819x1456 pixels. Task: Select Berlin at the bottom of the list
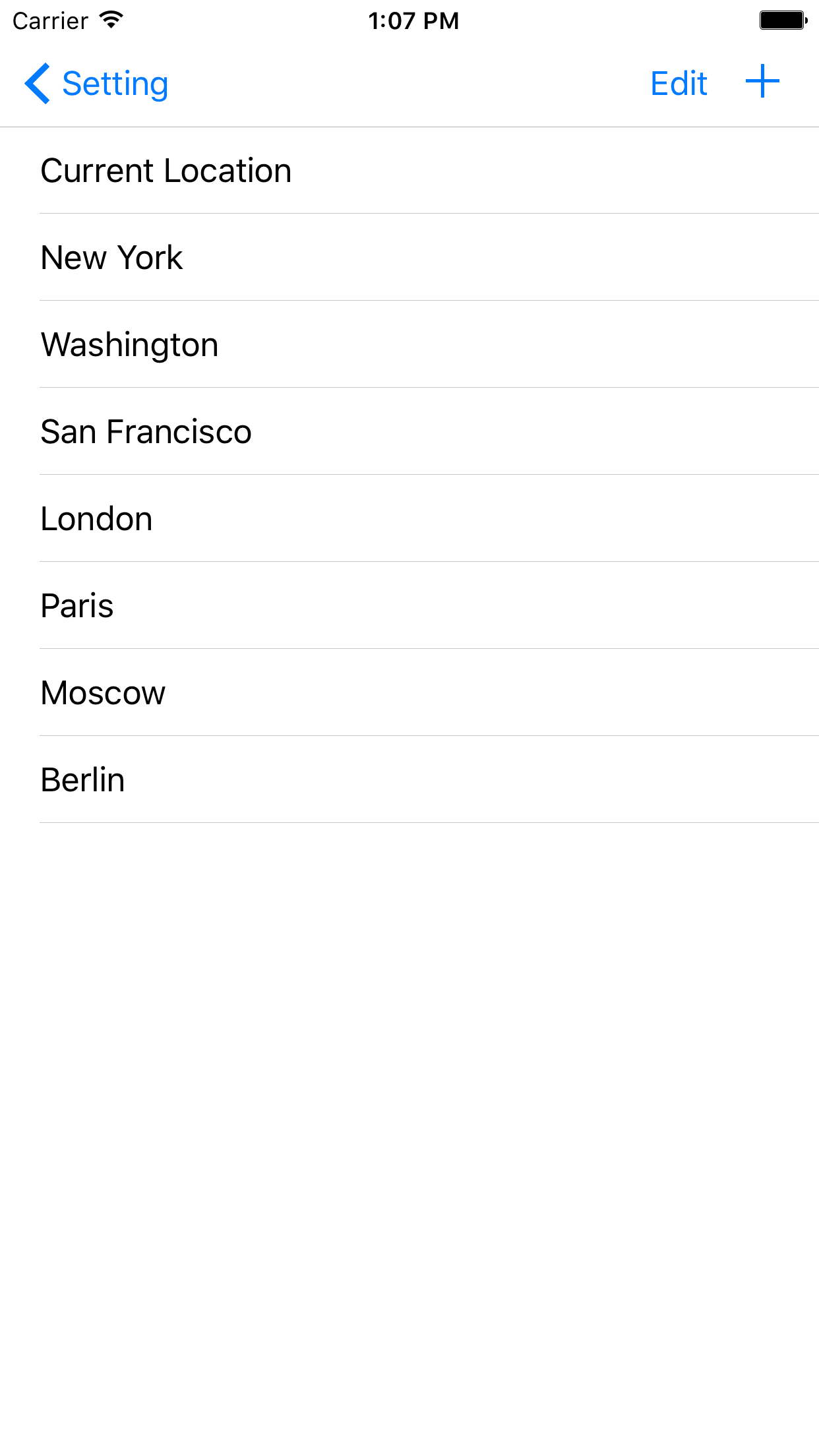(409, 779)
